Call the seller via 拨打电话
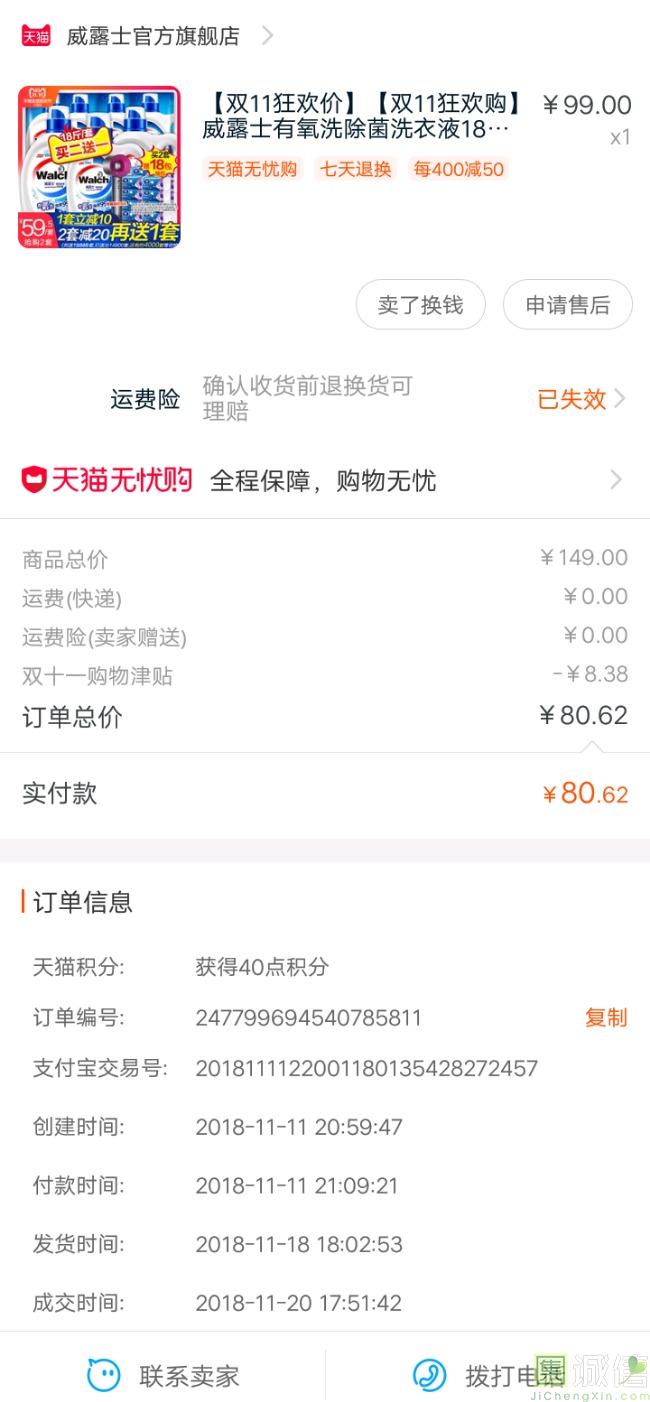This screenshot has width=650, height=1402. click(x=488, y=1376)
